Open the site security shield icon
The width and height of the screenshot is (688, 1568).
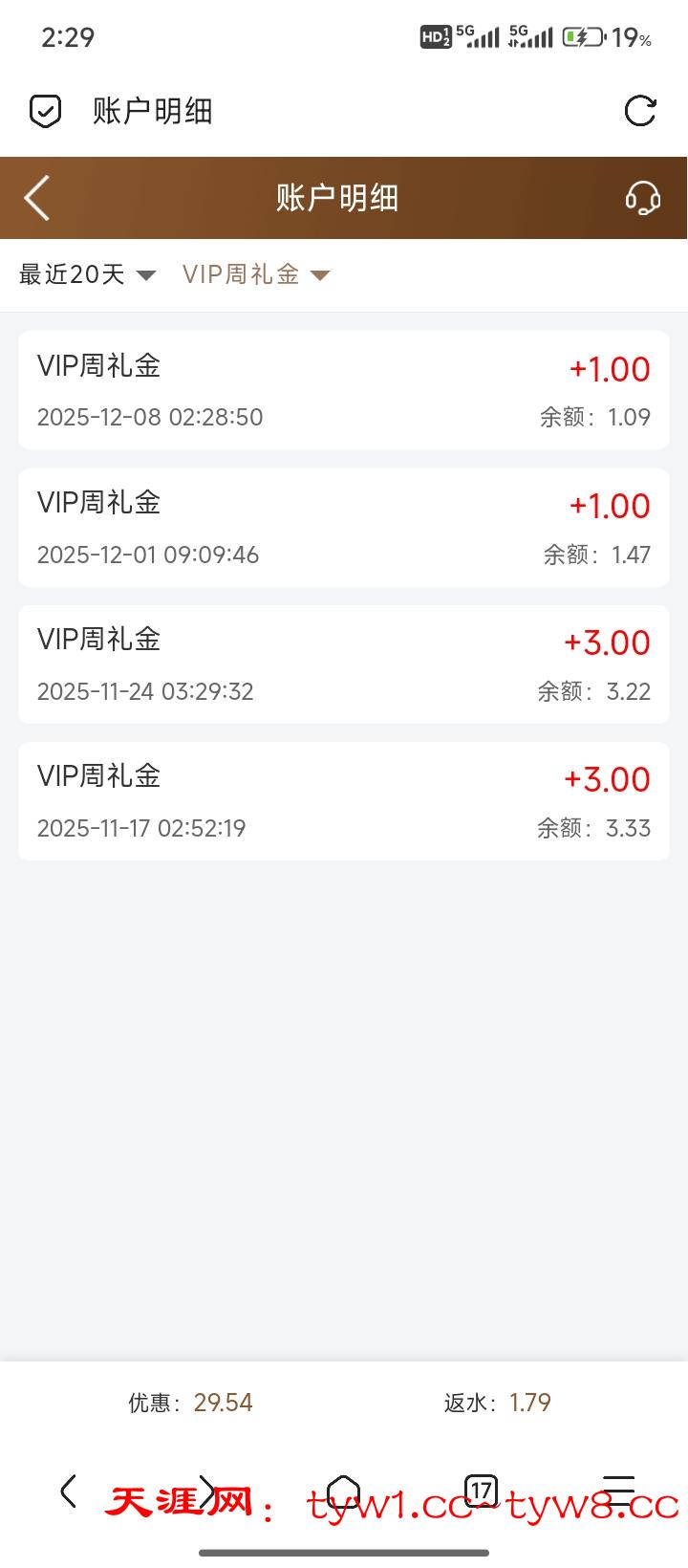(45, 111)
